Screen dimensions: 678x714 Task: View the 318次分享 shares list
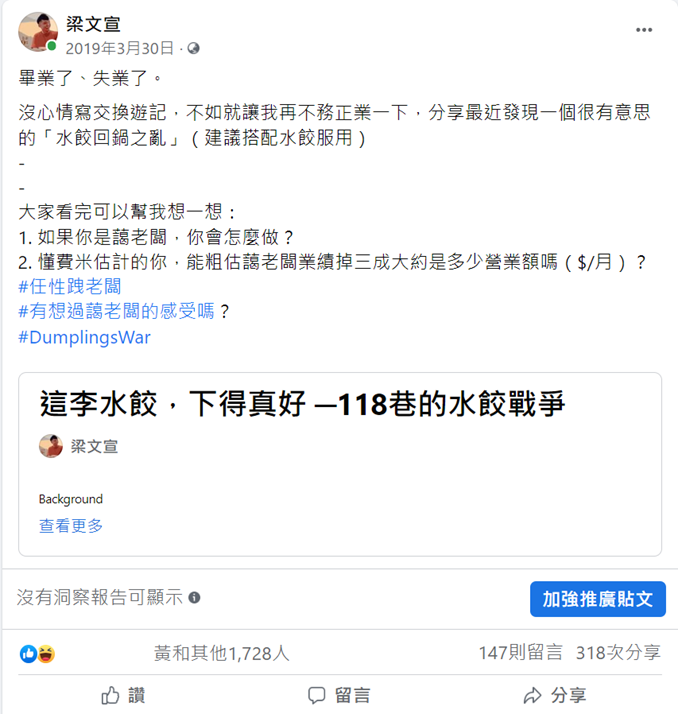coord(618,653)
